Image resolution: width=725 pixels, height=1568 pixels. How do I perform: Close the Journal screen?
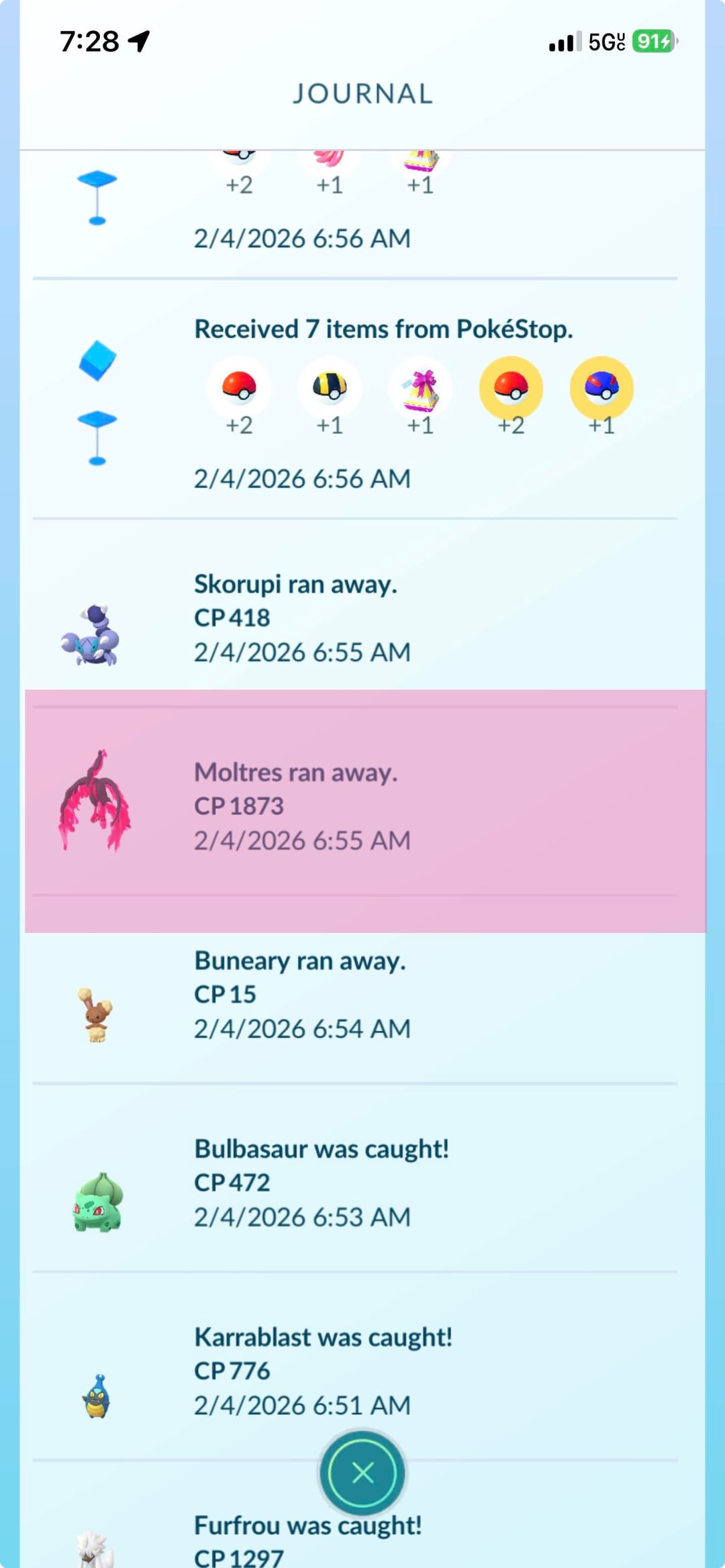pyautogui.click(x=362, y=1473)
